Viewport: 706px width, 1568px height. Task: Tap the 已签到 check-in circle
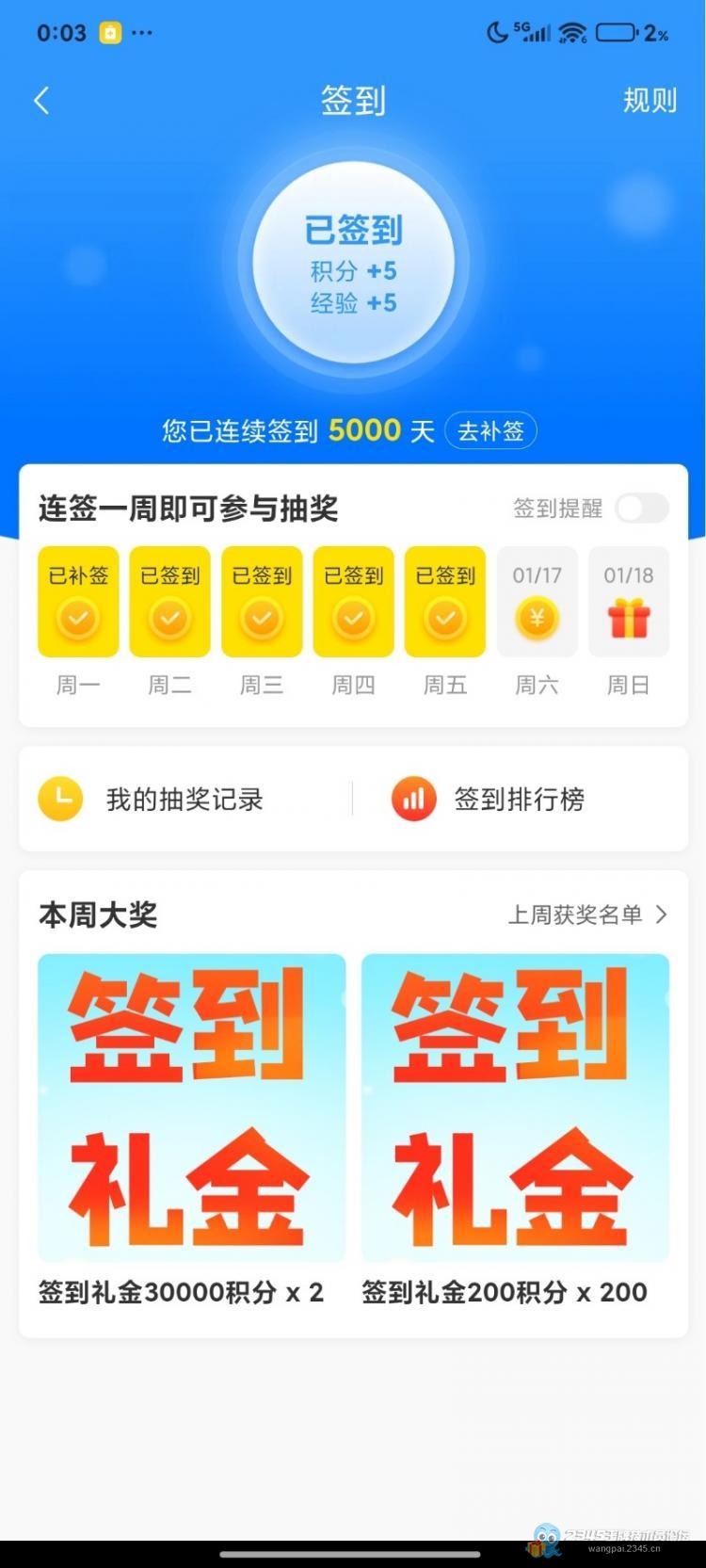click(353, 263)
